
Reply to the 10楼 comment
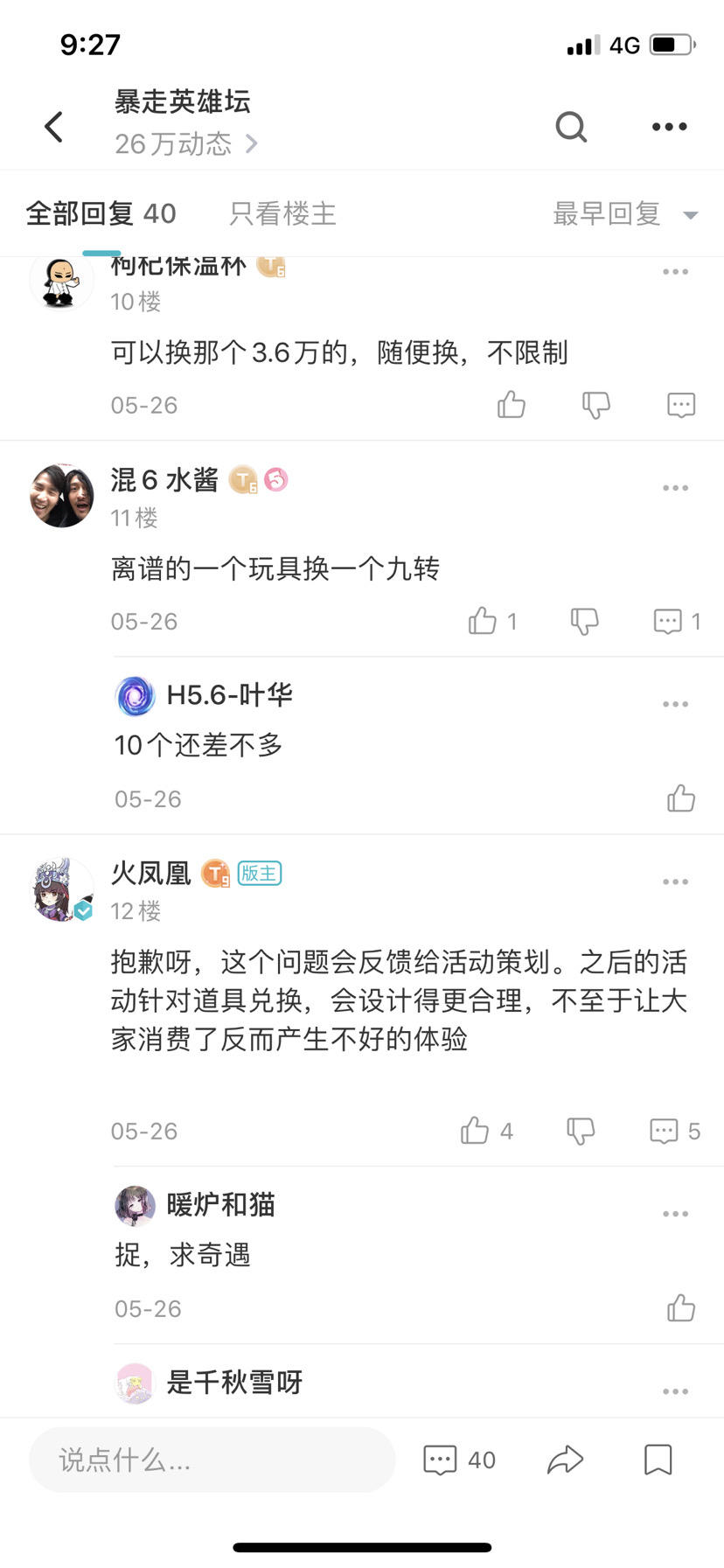tap(680, 405)
